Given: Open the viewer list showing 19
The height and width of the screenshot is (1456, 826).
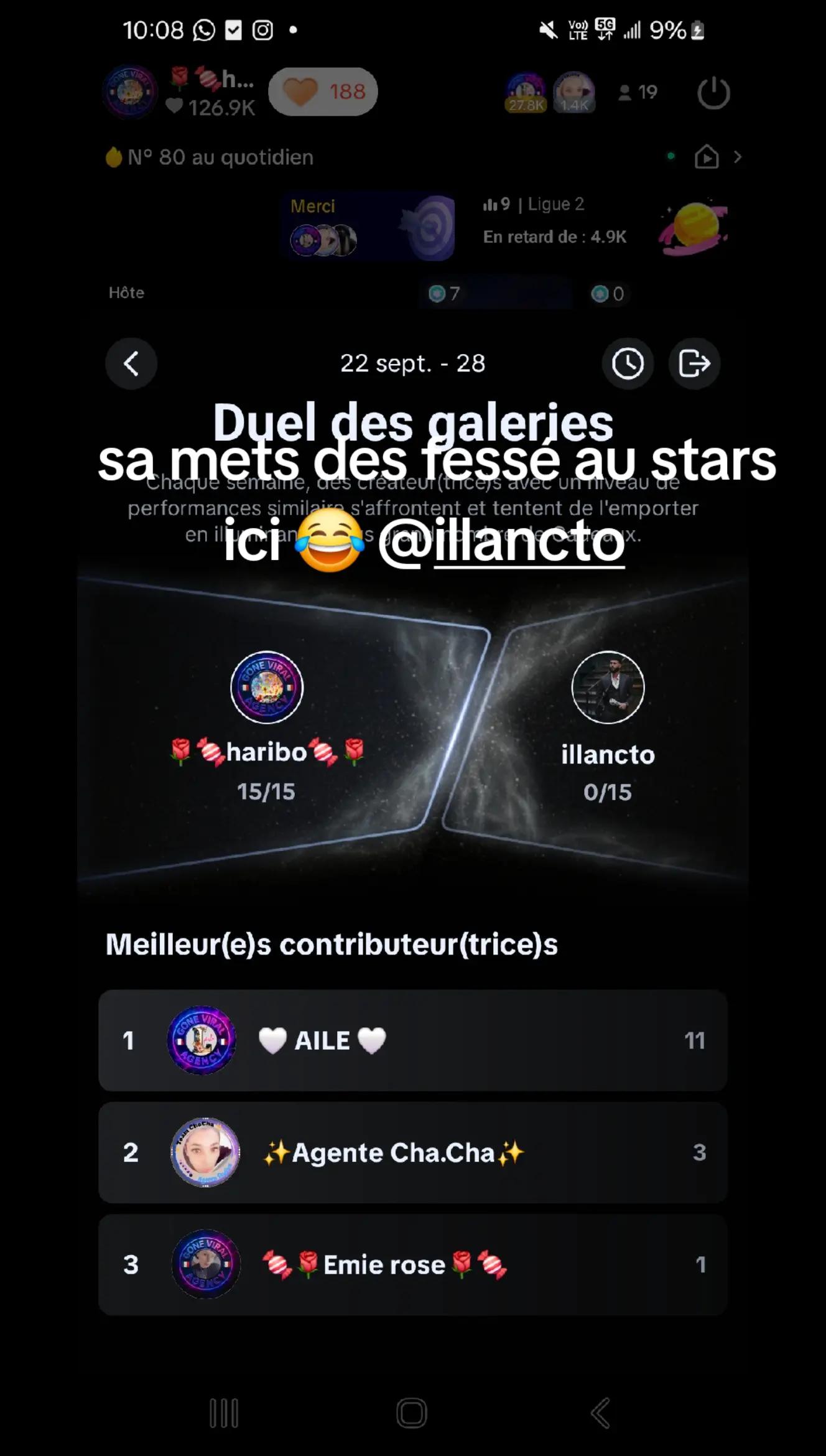Looking at the screenshot, I should click(x=638, y=93).
